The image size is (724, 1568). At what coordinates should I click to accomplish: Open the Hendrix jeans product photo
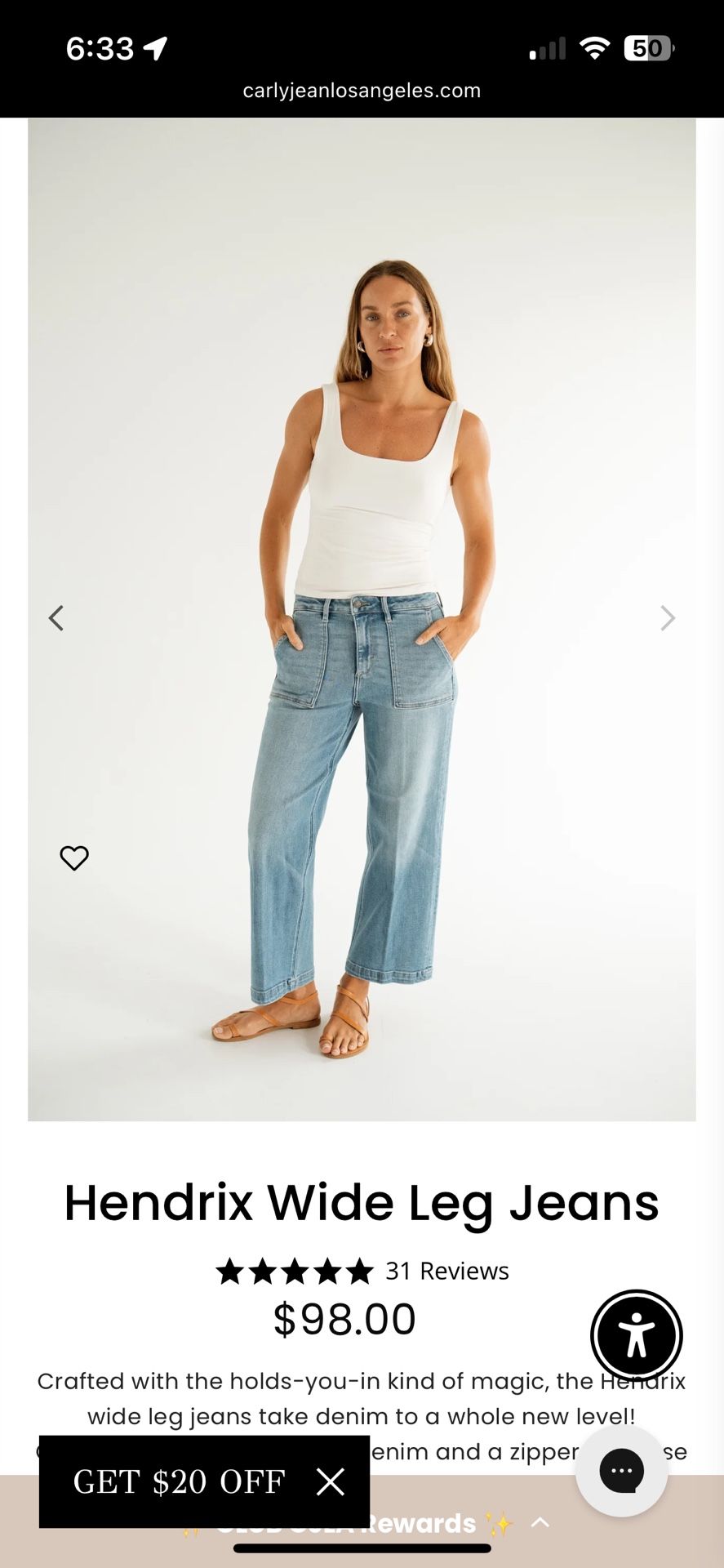362,619
